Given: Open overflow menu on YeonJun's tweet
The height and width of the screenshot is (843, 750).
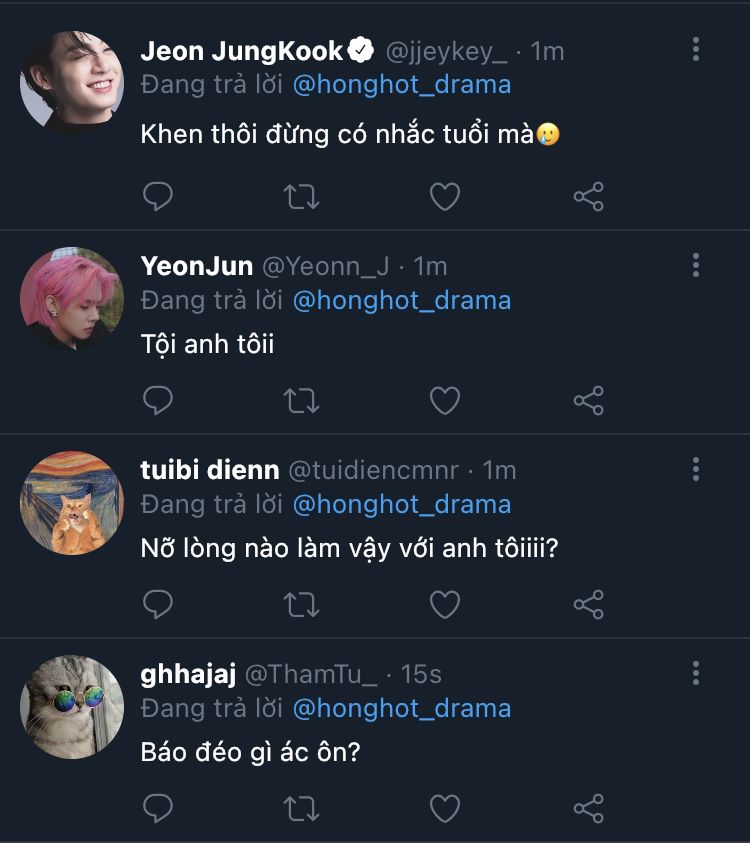Looking at the screenshot, I should point(696,265).
